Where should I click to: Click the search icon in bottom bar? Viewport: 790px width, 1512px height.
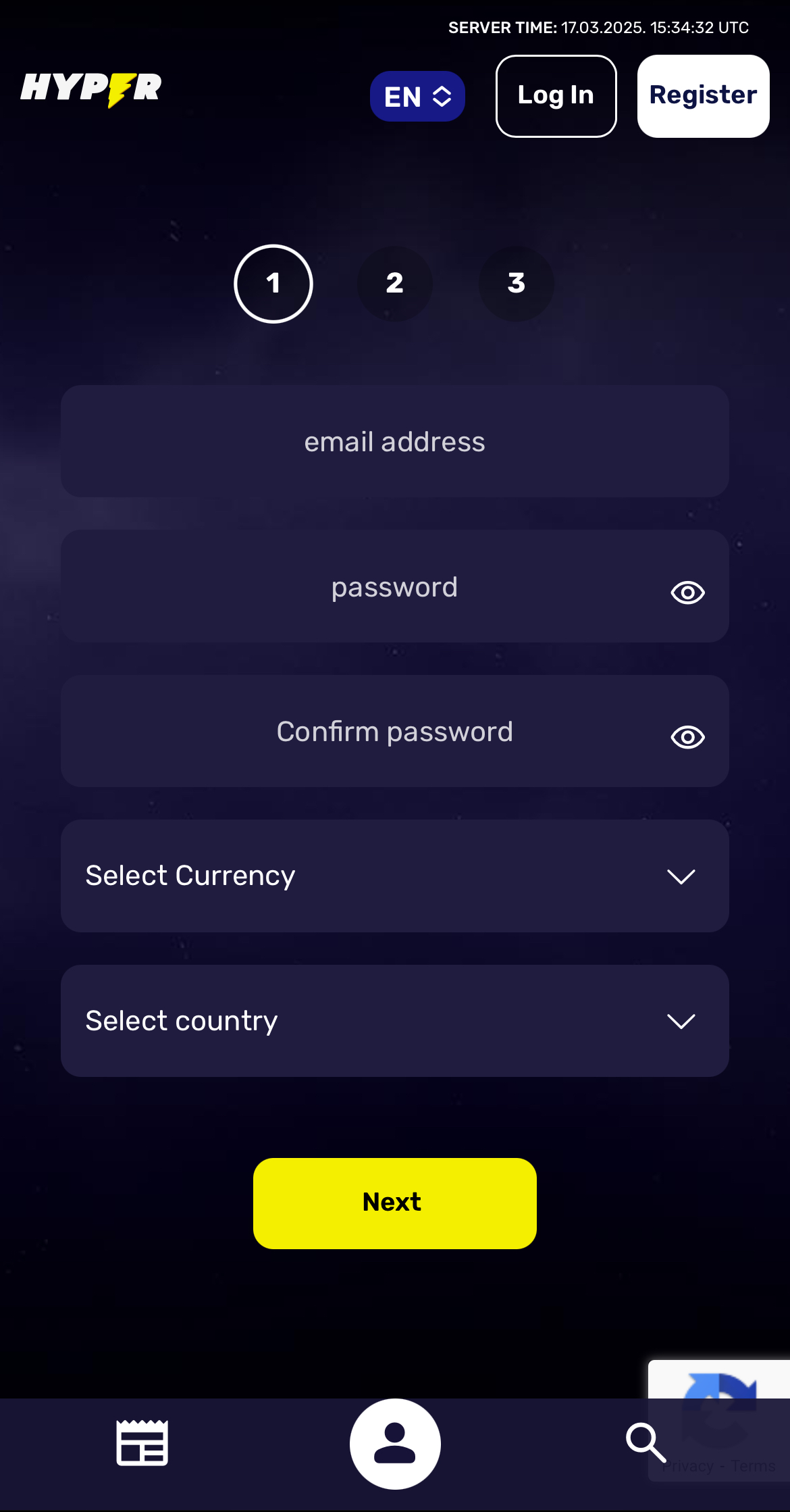(x=646, y=1443)
